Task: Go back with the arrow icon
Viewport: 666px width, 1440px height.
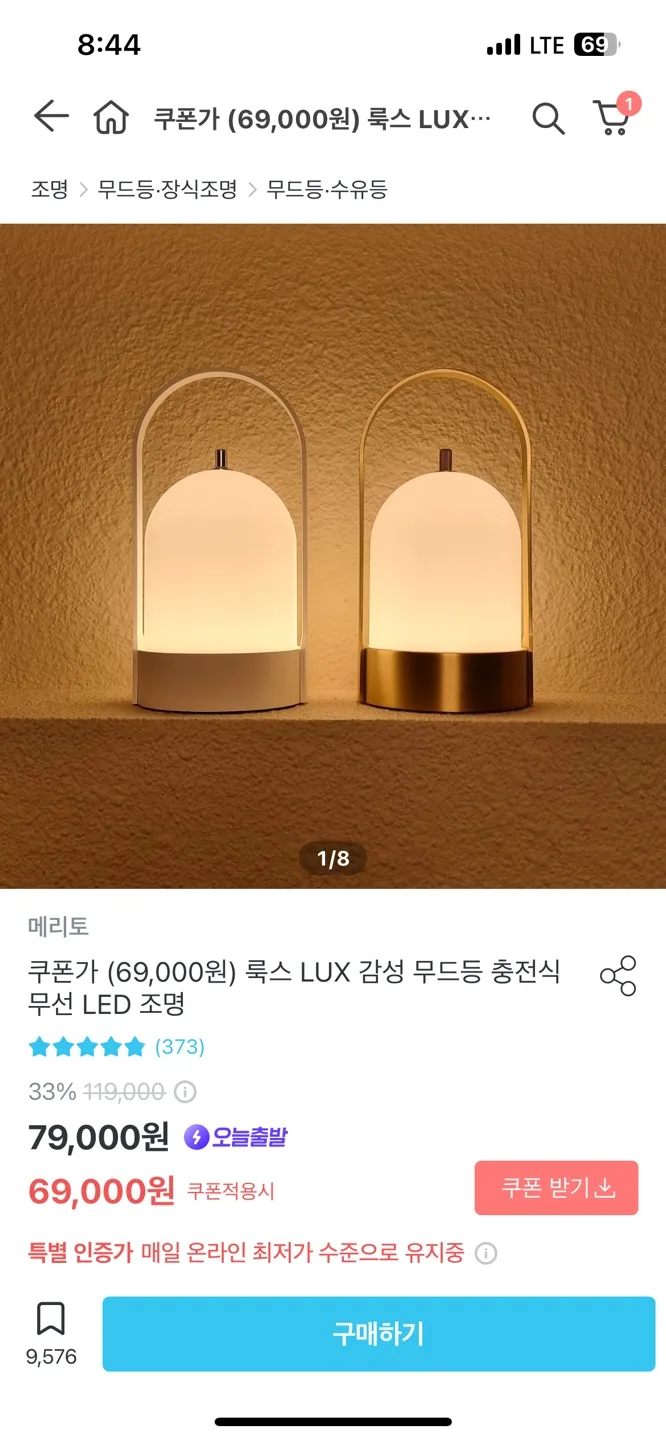Action: (x=50, y=117)
